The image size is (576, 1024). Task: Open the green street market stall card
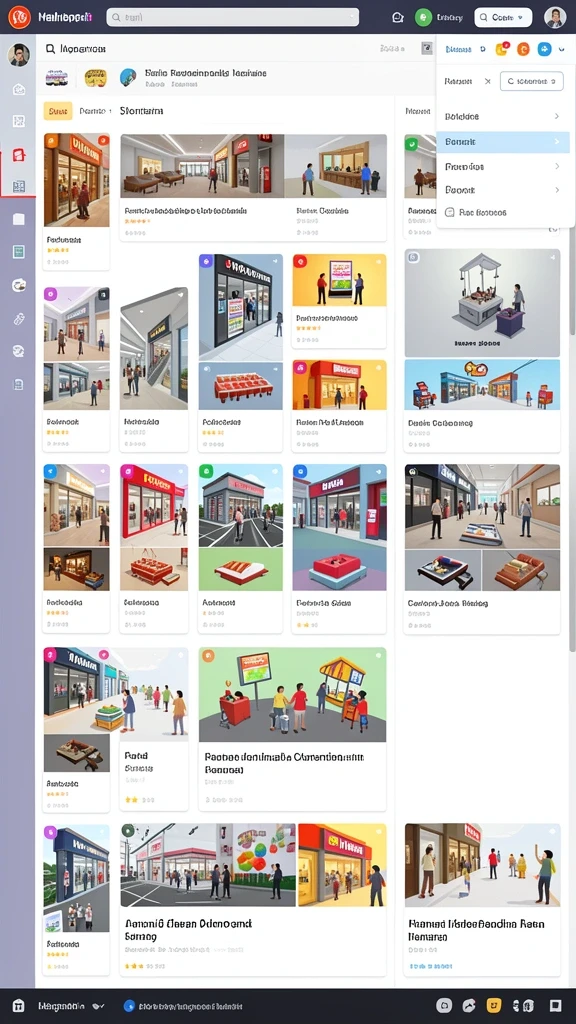click(x=293, y=729)
